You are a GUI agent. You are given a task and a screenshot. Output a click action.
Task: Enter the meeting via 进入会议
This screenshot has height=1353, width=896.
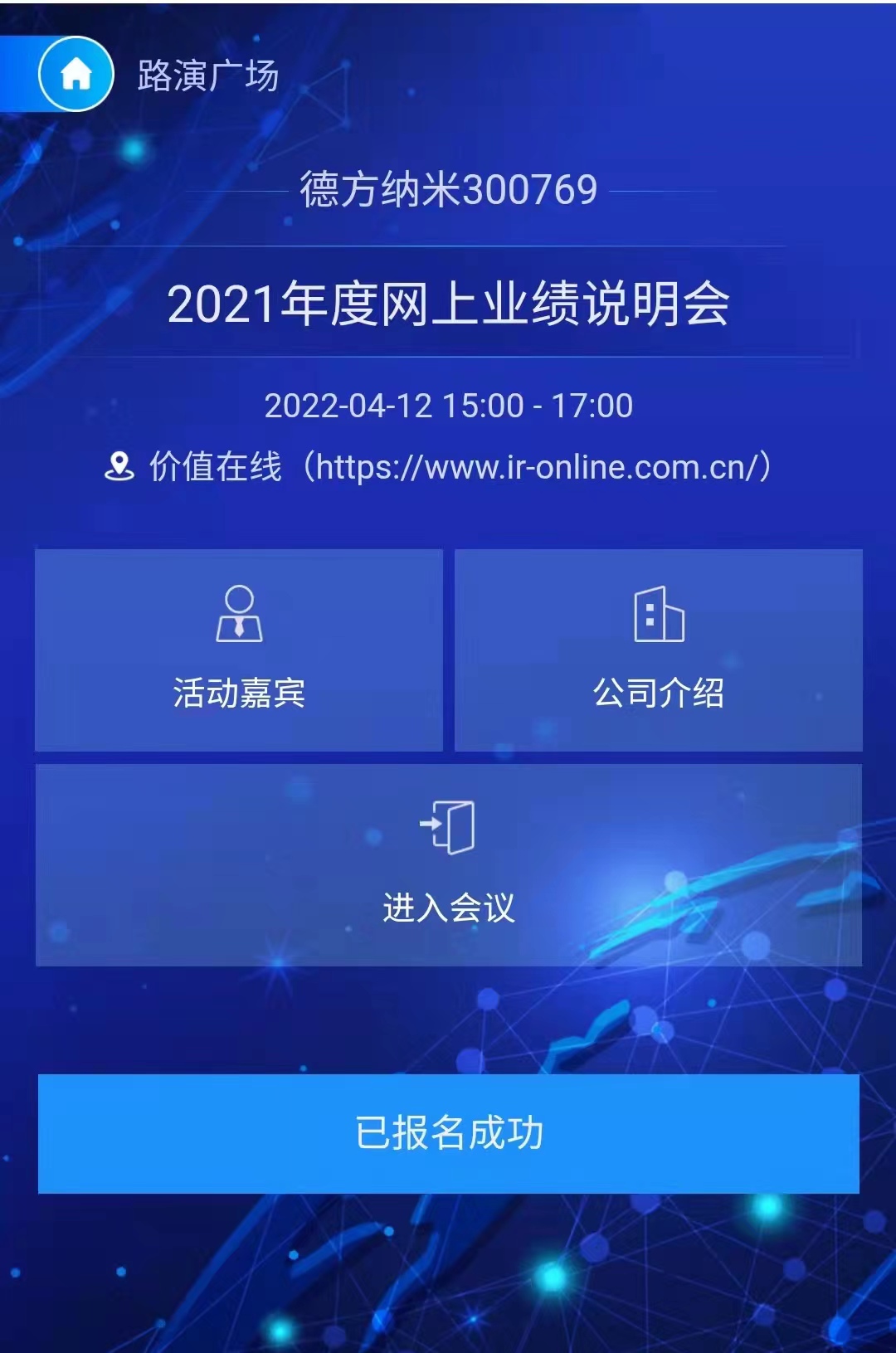pos(448,864)
